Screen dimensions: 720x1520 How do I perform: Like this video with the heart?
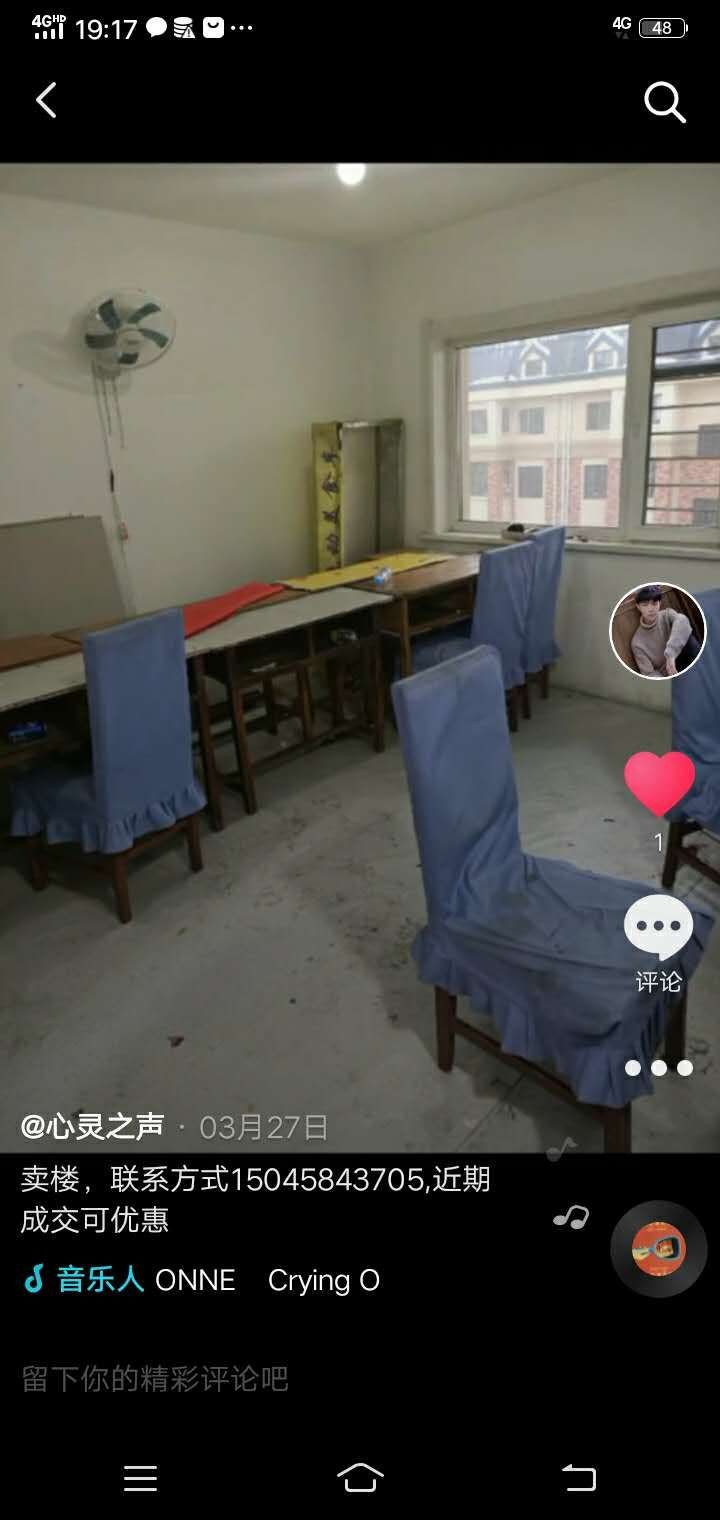point(659,784)
